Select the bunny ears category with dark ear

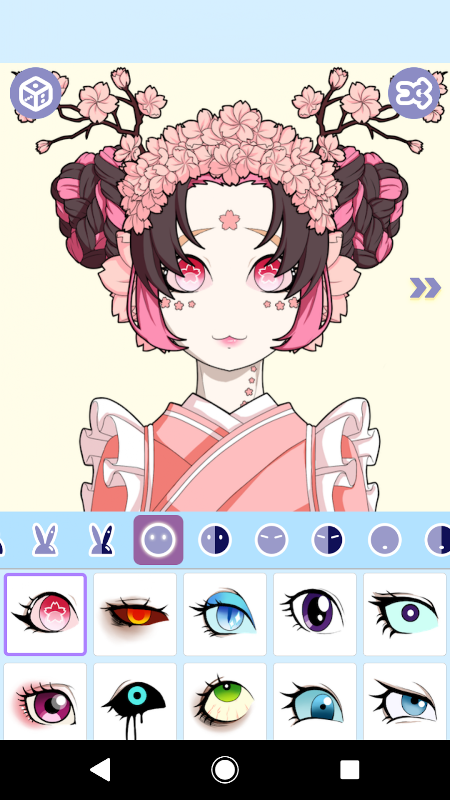pyautogui.click(x=102, y=540)
